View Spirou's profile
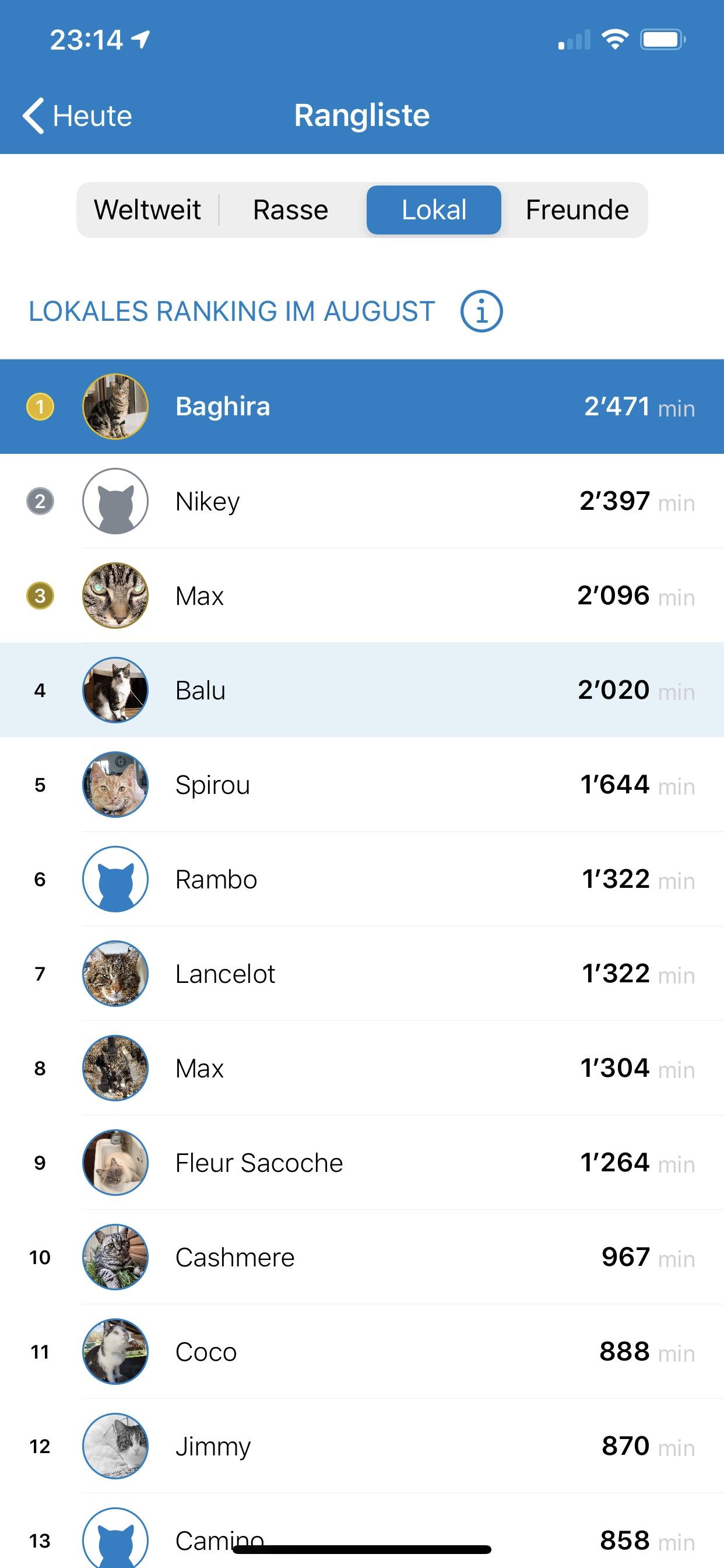724x1568 pixels. point(362,785)
